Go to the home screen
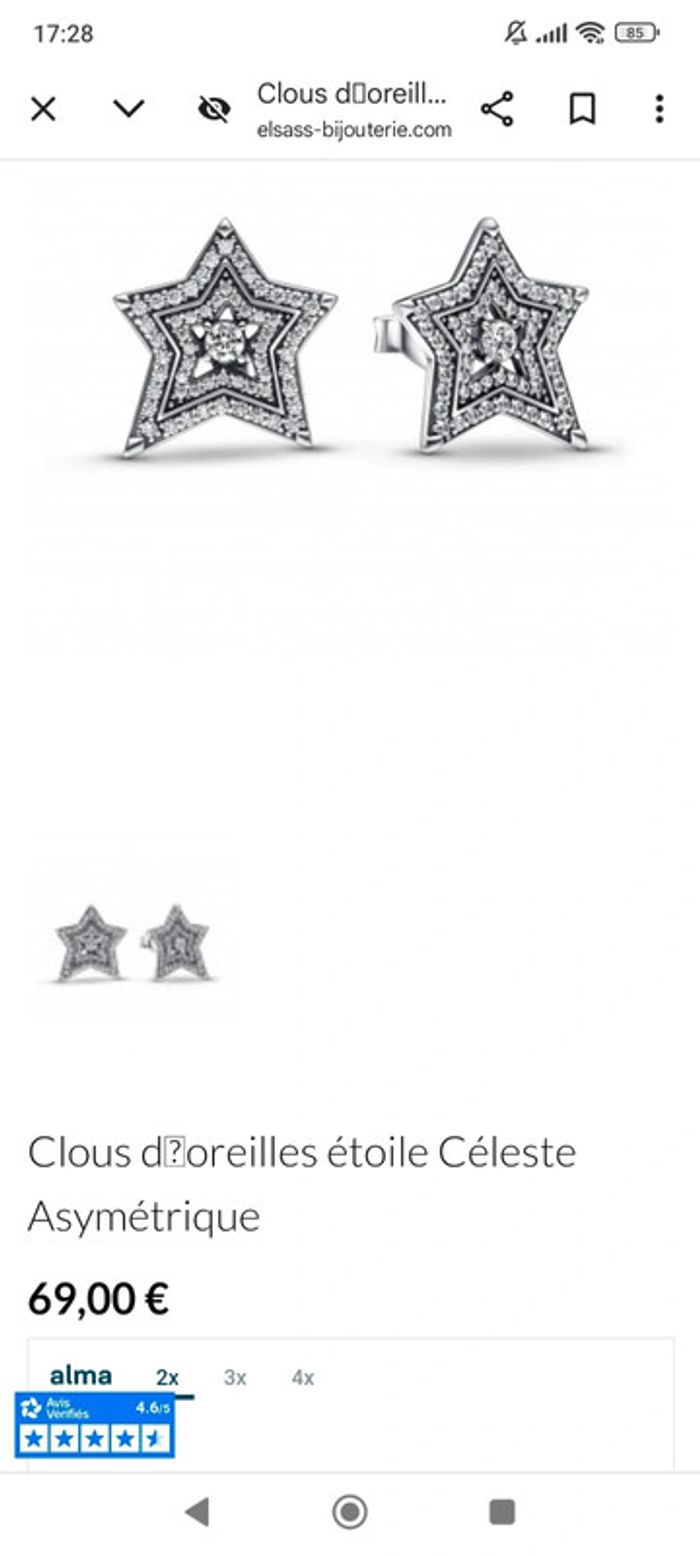Screen dimensions: 700x1556 click(349, 1512)
